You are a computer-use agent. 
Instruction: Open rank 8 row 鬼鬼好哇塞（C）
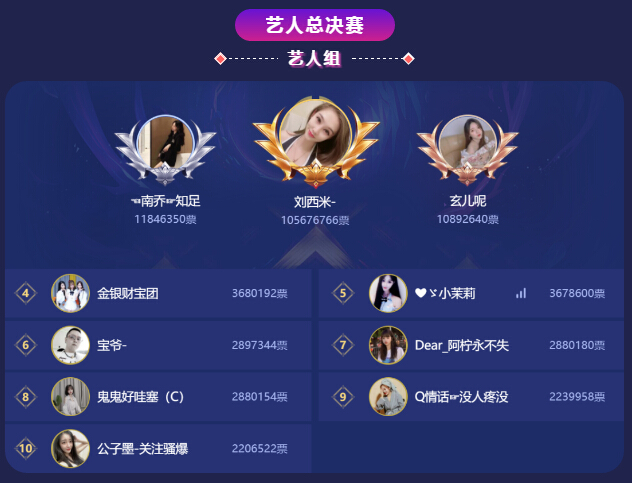pos(158,397)
